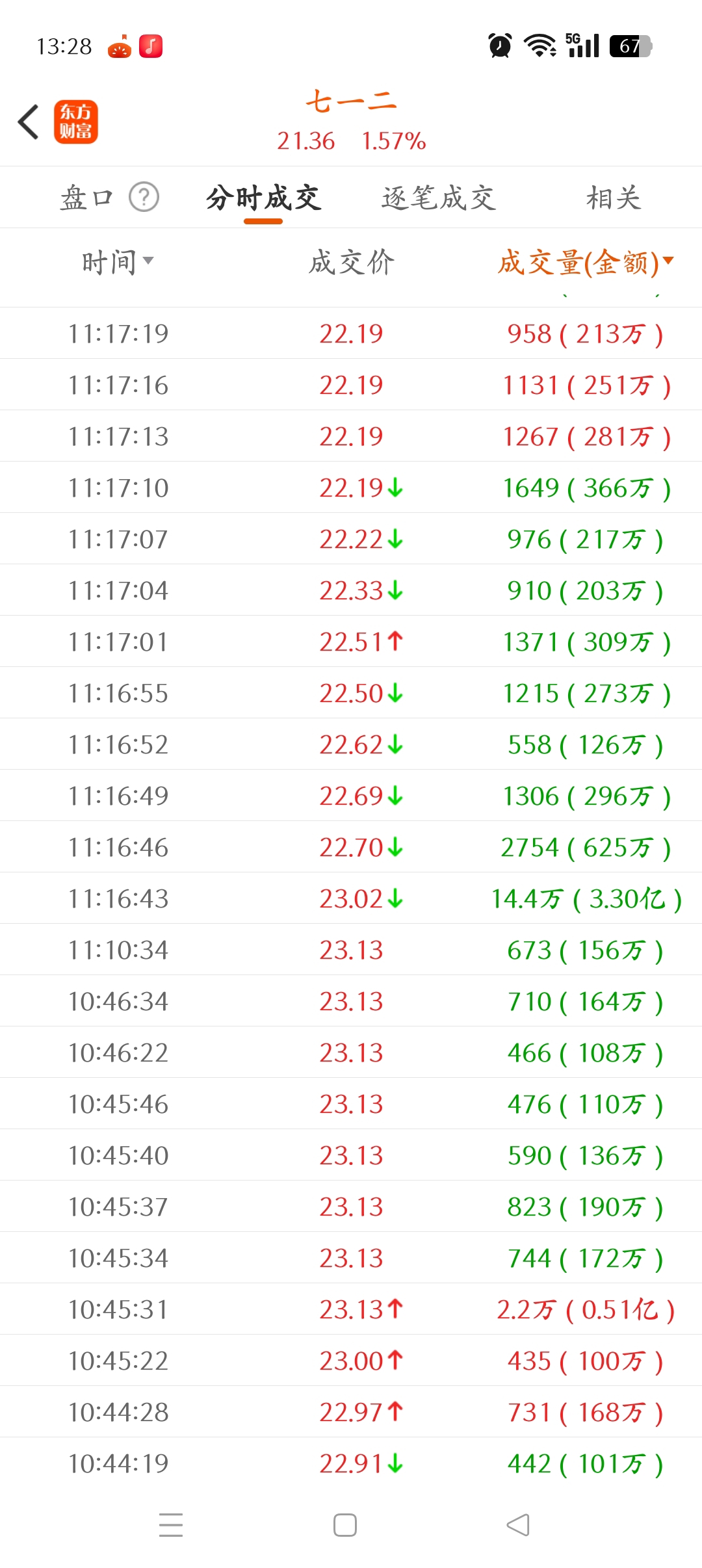
Task: Open the 成交量(金额) filter dropdown
Action: click(x=586, y=263)
